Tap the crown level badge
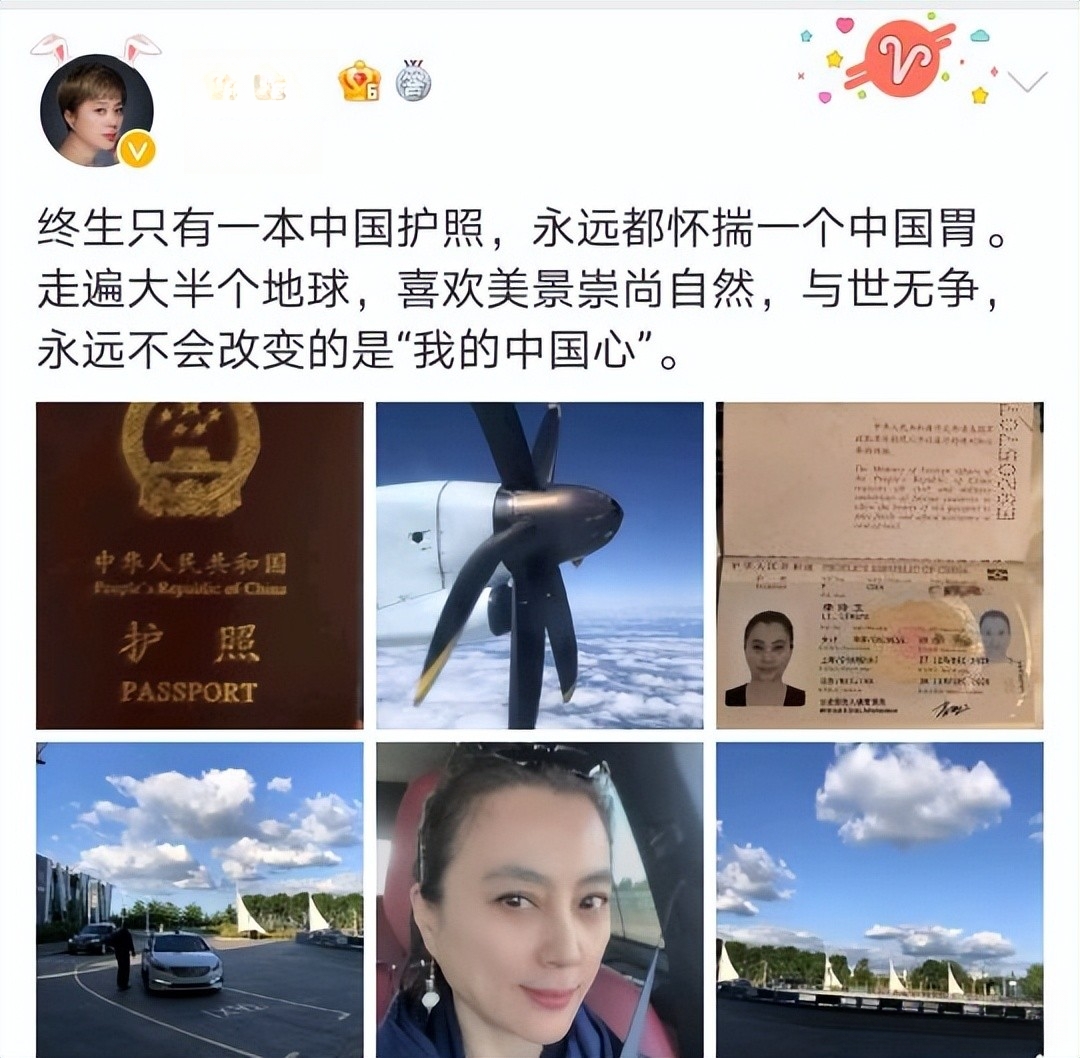Image resolution: width=1080 pixels, height=1058 pixels. (x=360, y=82)
